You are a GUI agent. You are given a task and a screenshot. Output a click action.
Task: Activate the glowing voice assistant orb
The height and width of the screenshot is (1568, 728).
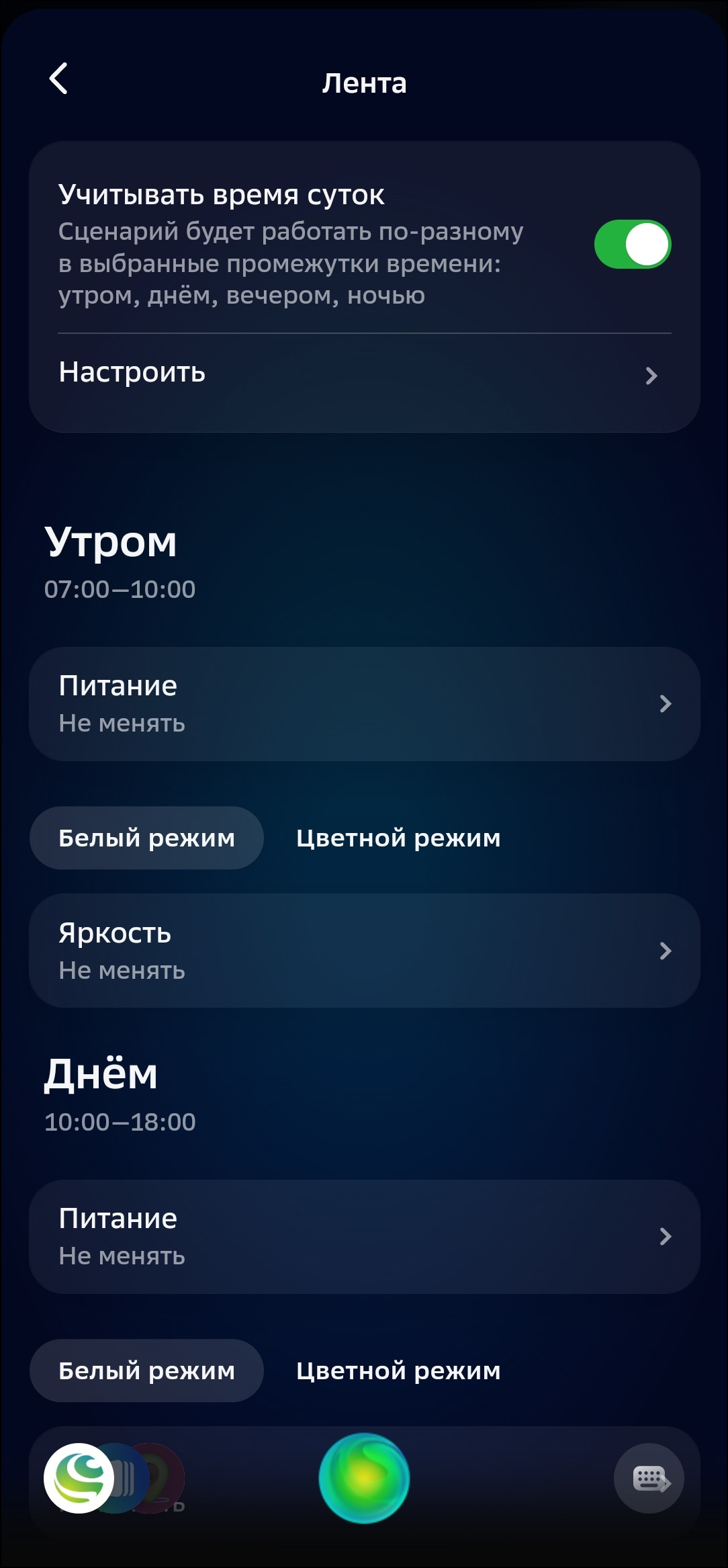click(364, 1478)
